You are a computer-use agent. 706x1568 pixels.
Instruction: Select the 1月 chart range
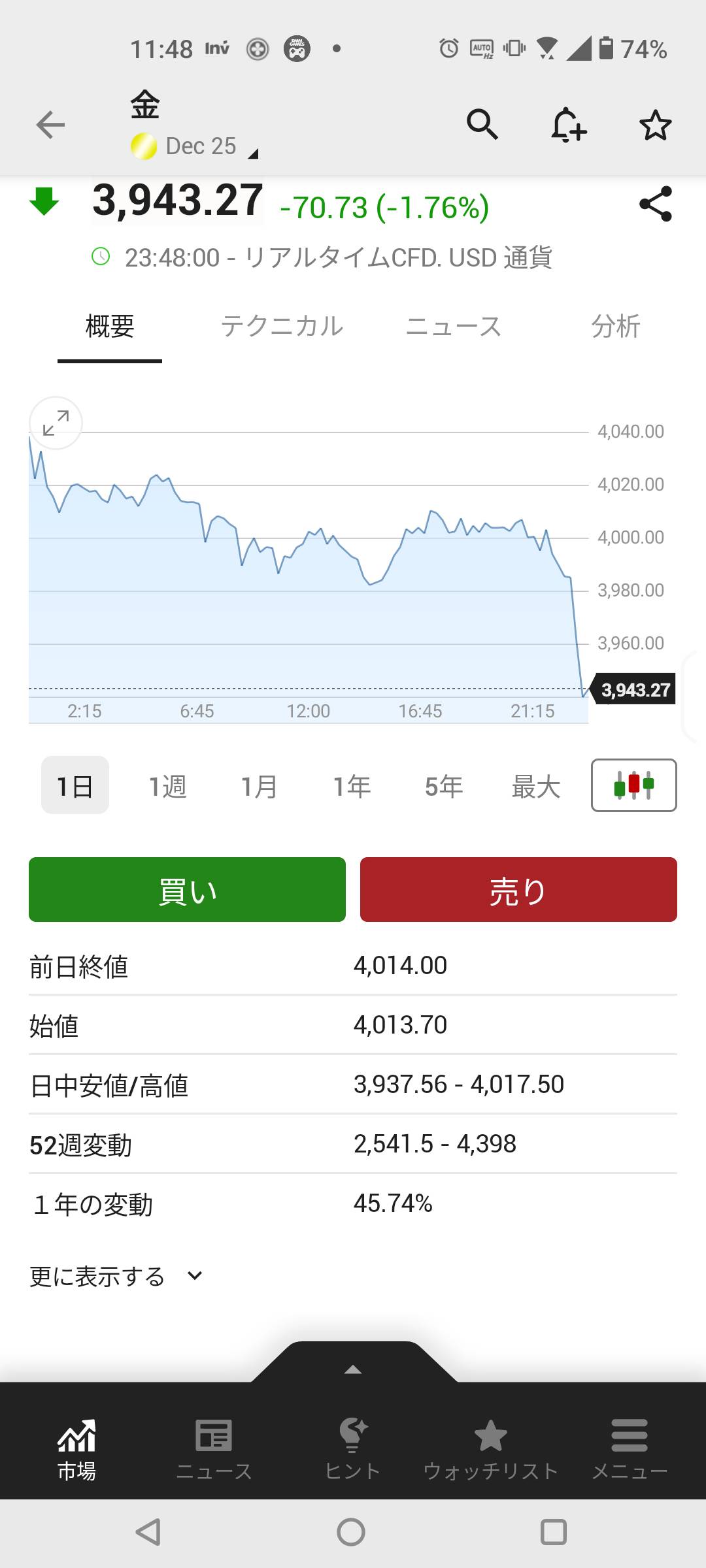point(260,786)
